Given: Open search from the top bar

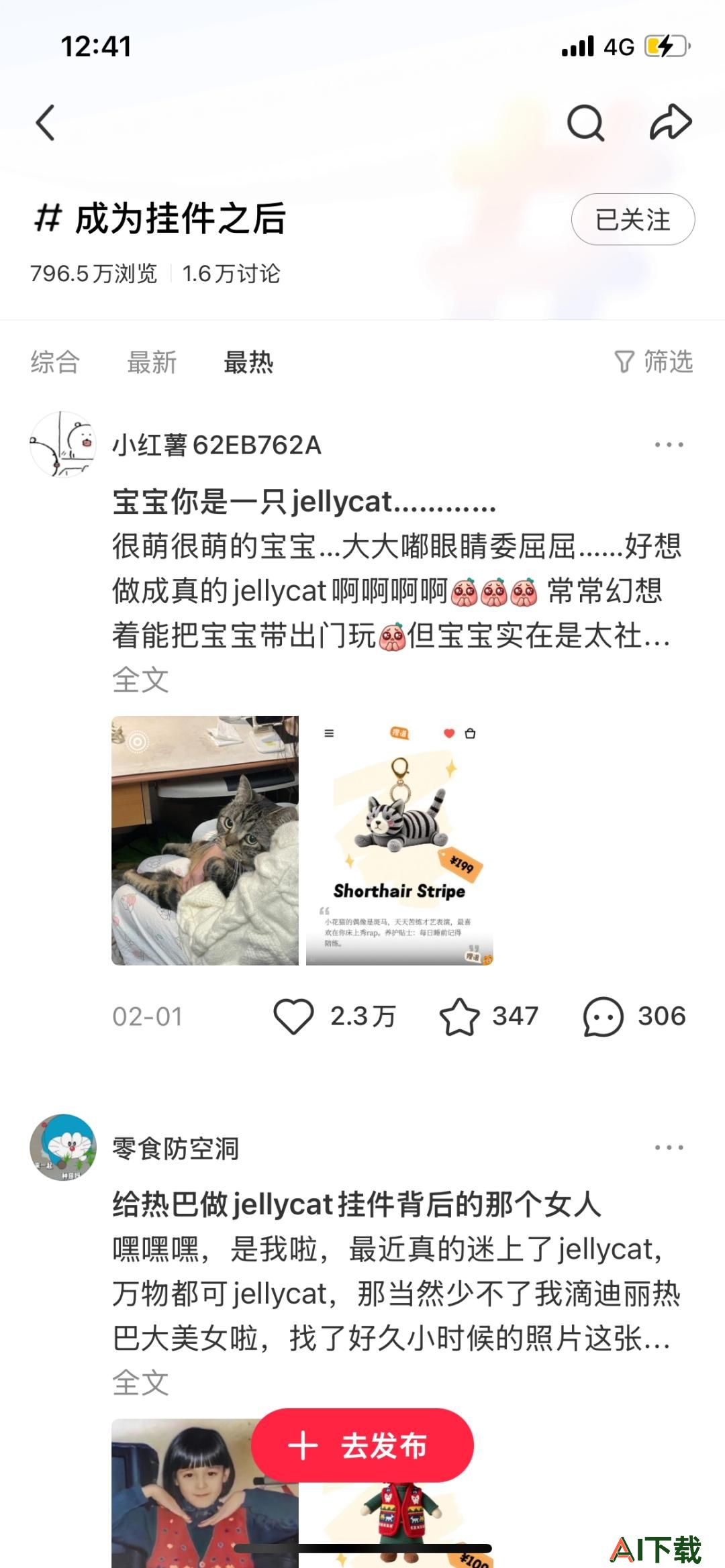Looking at the screenshot, I should (585, 123).
